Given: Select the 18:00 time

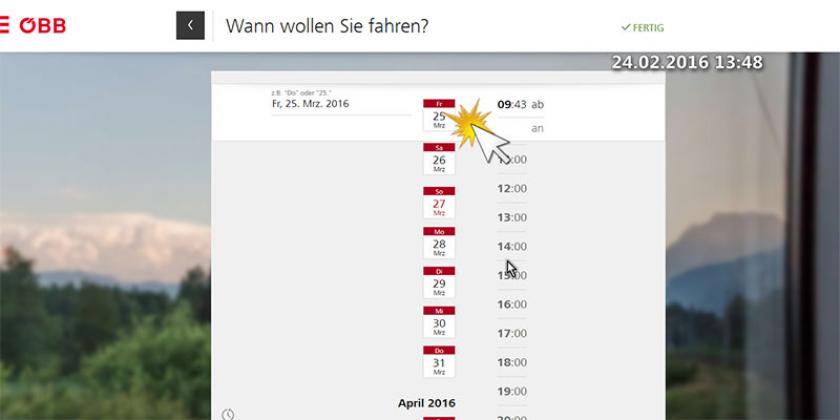Looking at the screenshot, I should (x=512, y=362).
